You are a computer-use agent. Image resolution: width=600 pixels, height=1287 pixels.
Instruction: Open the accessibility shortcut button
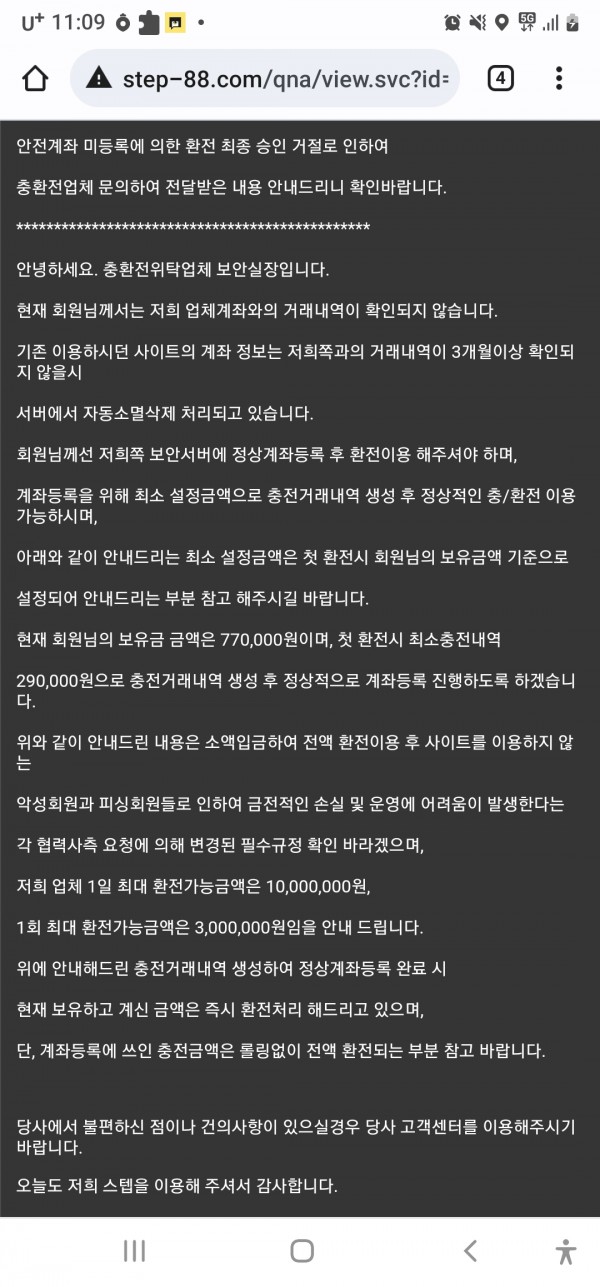(566, 1251)
